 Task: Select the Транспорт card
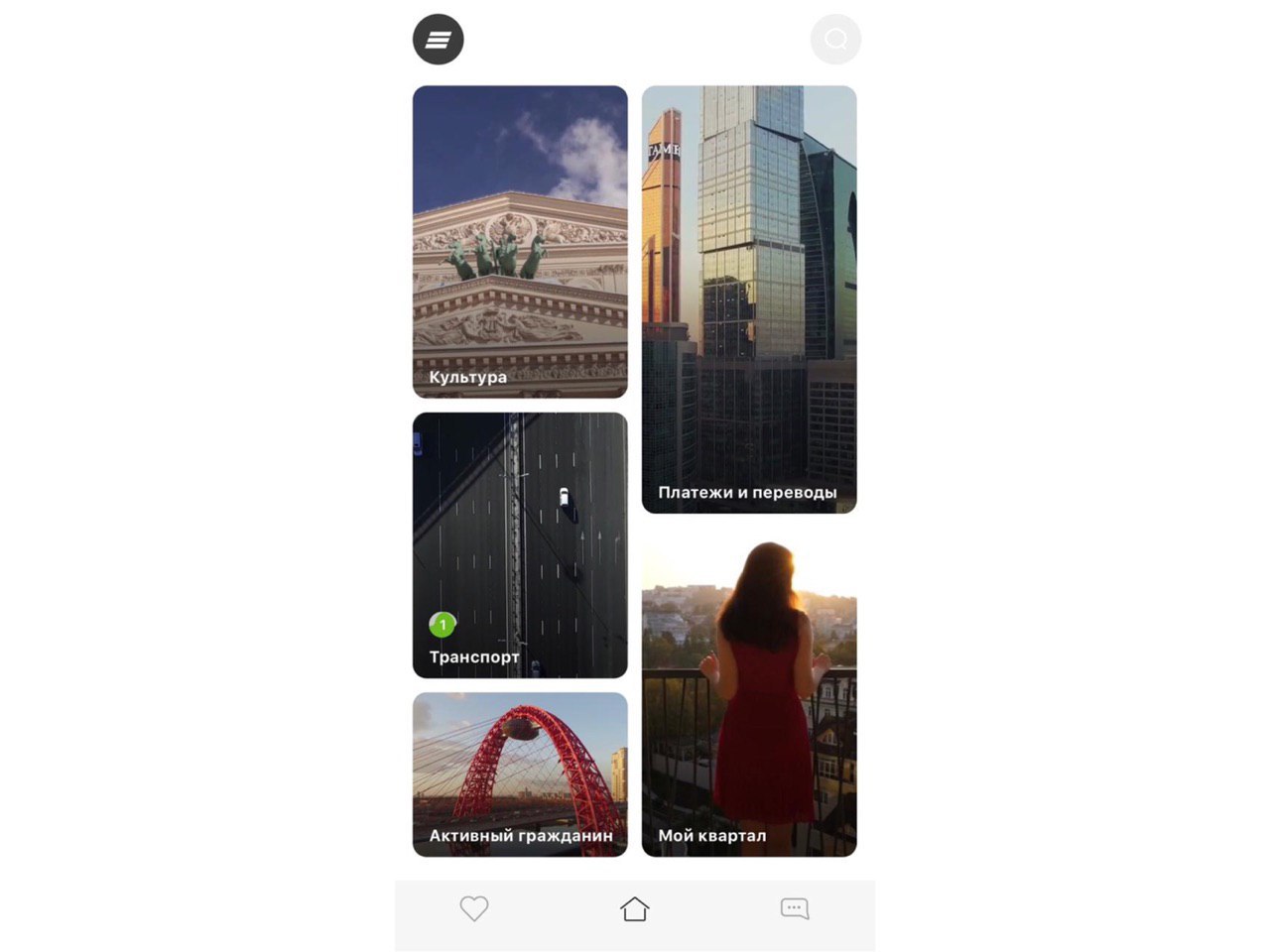[x=520, y=544]
